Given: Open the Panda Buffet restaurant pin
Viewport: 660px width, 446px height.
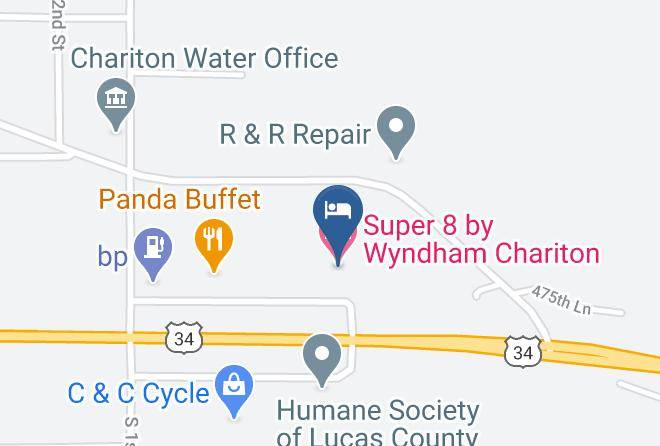Looking at the screenshot, I should [x=214, y=245].
